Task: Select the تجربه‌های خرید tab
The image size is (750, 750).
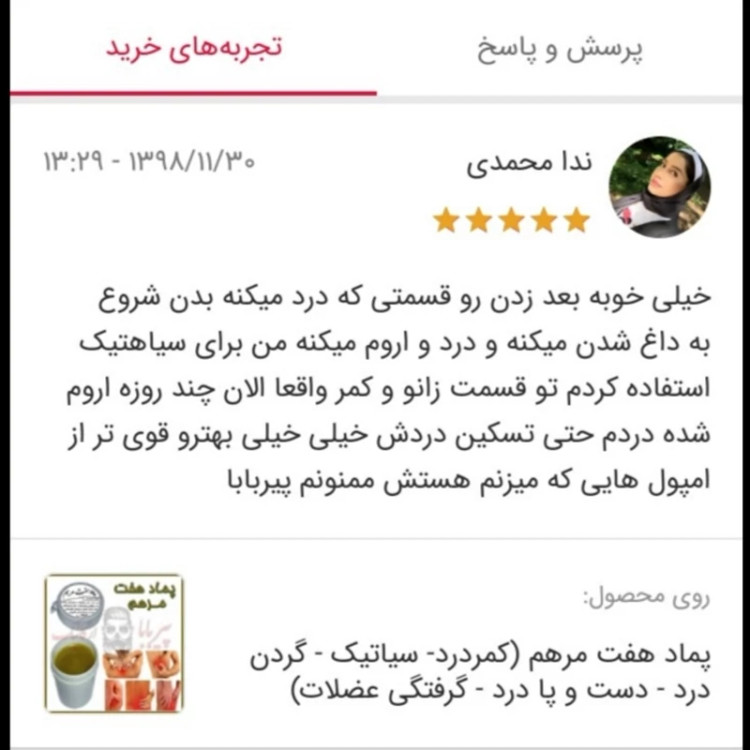Action: pyautogui.click(x=195, y=48)
